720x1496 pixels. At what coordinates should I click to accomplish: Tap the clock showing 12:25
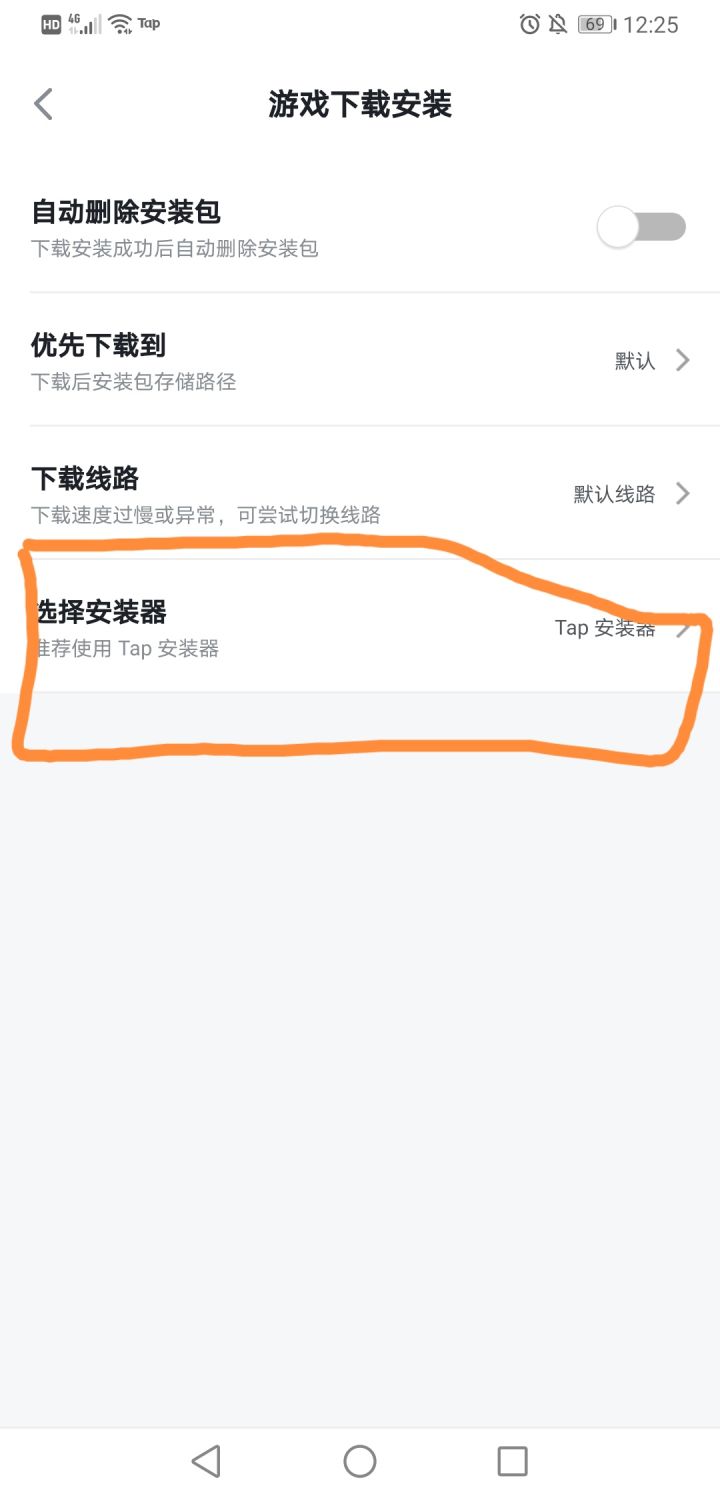[652, 24]
